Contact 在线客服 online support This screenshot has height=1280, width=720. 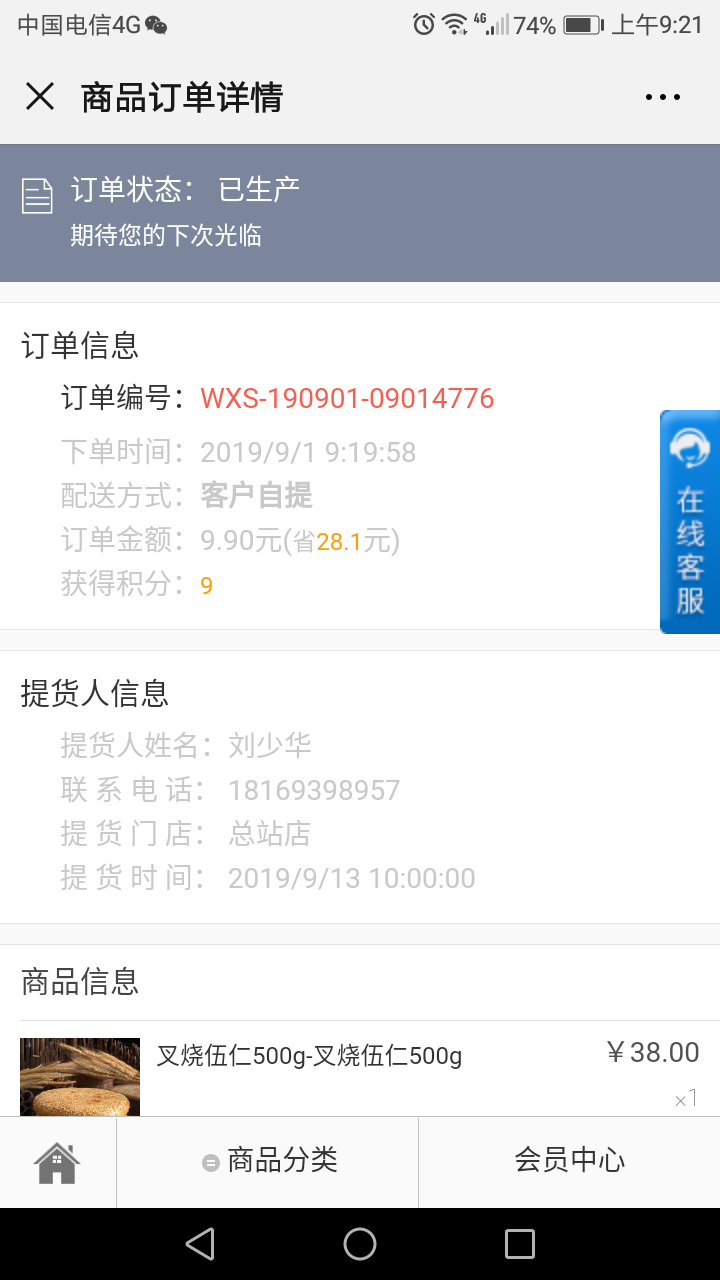pos(690,521)
